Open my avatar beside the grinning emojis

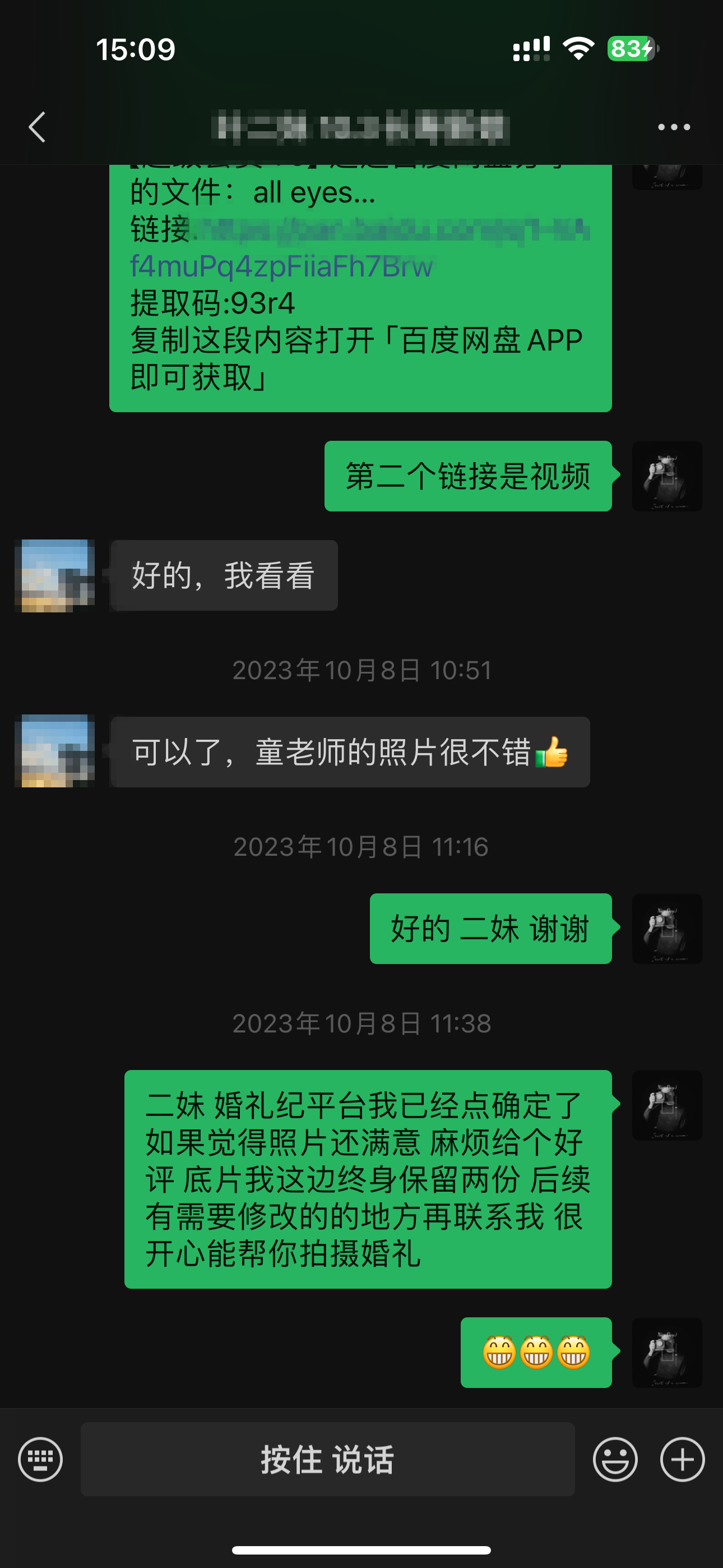(667, 1353)
